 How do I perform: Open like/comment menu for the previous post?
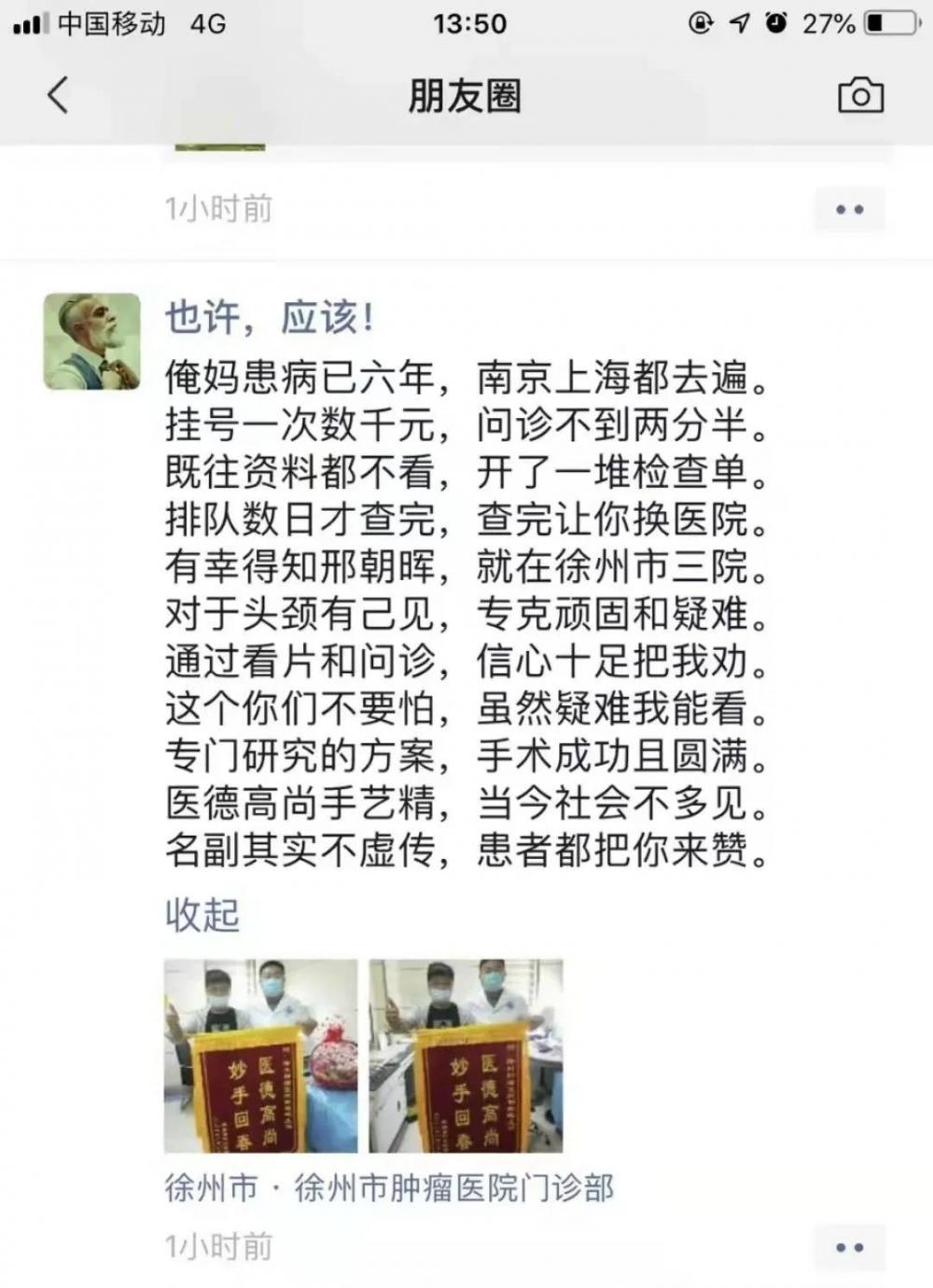tap(849, 210)
